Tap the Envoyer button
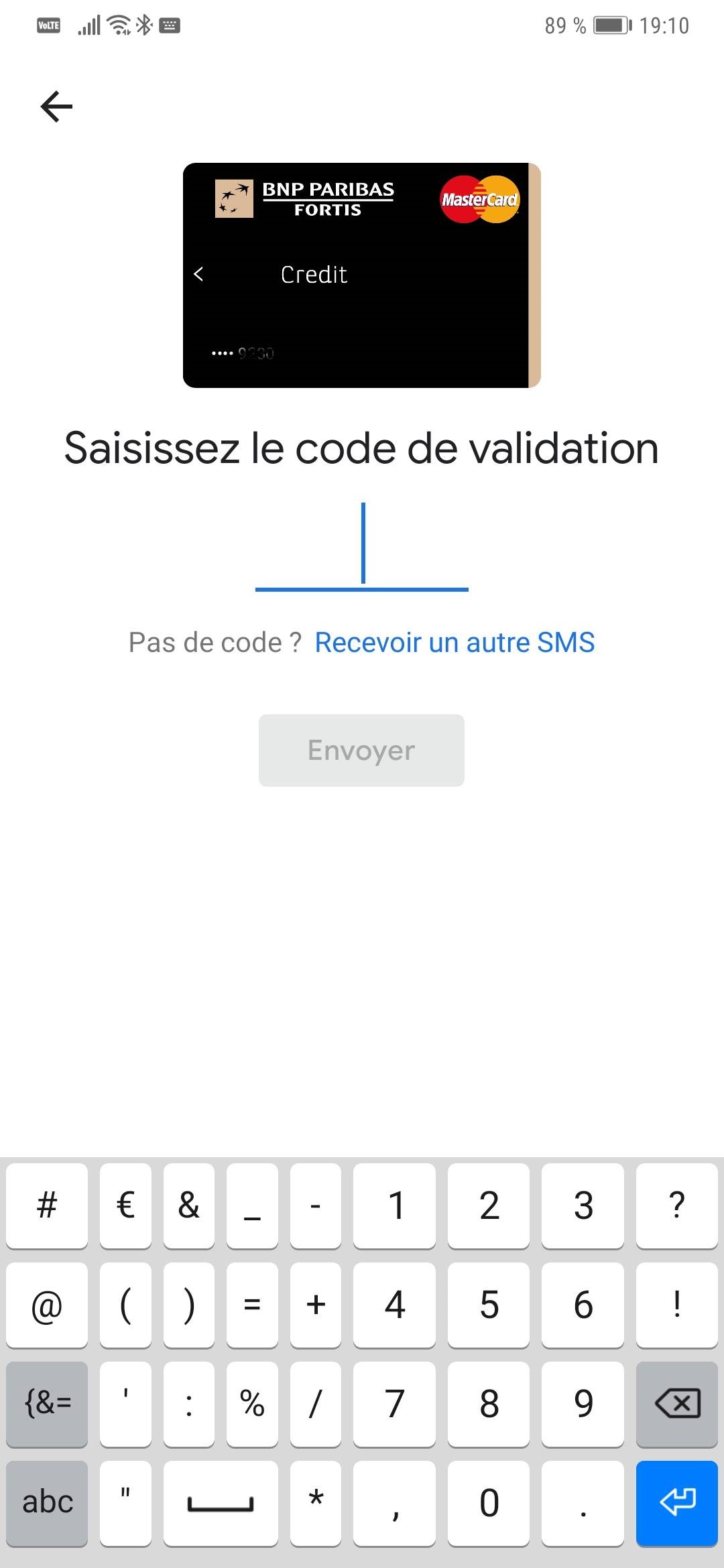The width and height of the screenshot is (724, 1568). click(361, 750)
